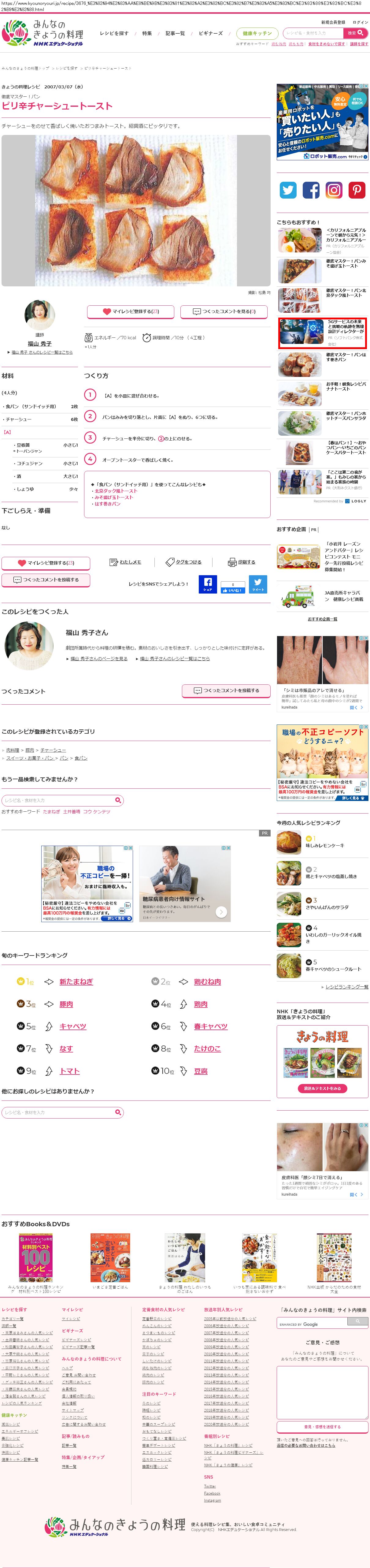View the comments via つくったコメントを見る
The width and height of the screenshot is (370, 1568).
point(225,312)
